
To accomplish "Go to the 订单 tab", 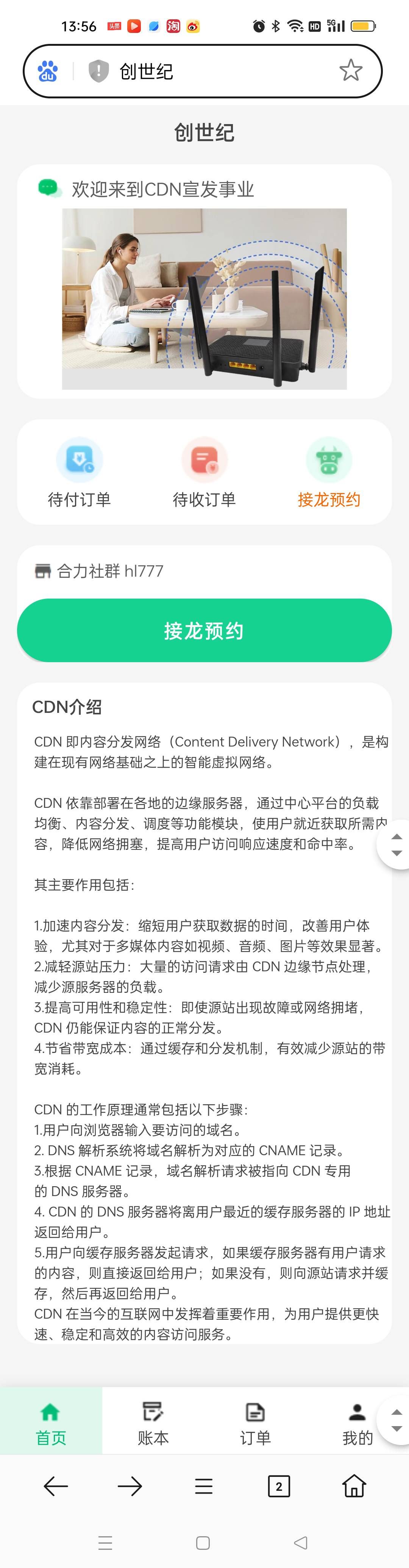I will (255, 1423).
